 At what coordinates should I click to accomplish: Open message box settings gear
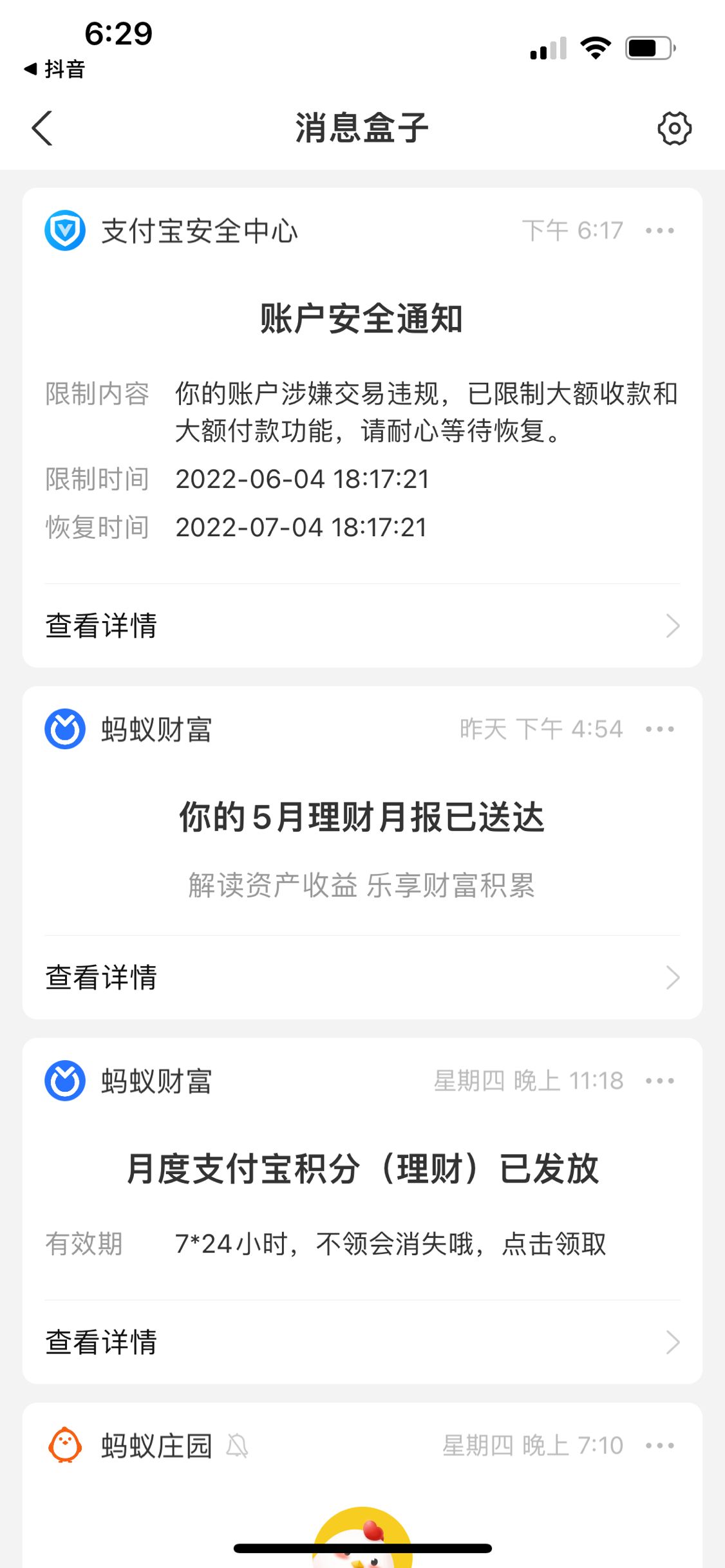tap(674, 128)
